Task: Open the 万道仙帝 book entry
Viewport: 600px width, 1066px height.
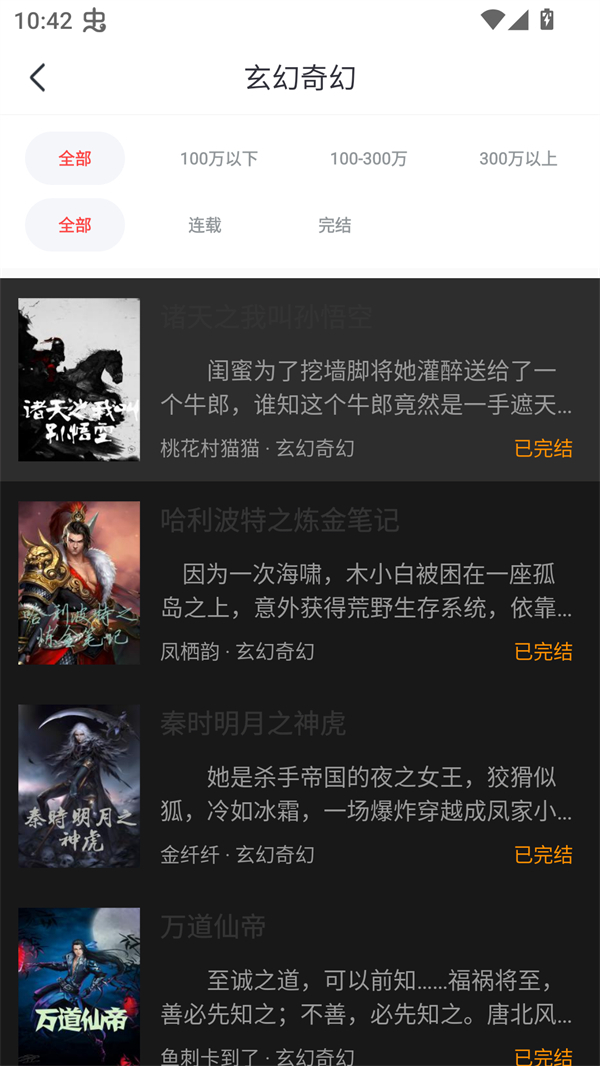Action: tap(300, 985)
